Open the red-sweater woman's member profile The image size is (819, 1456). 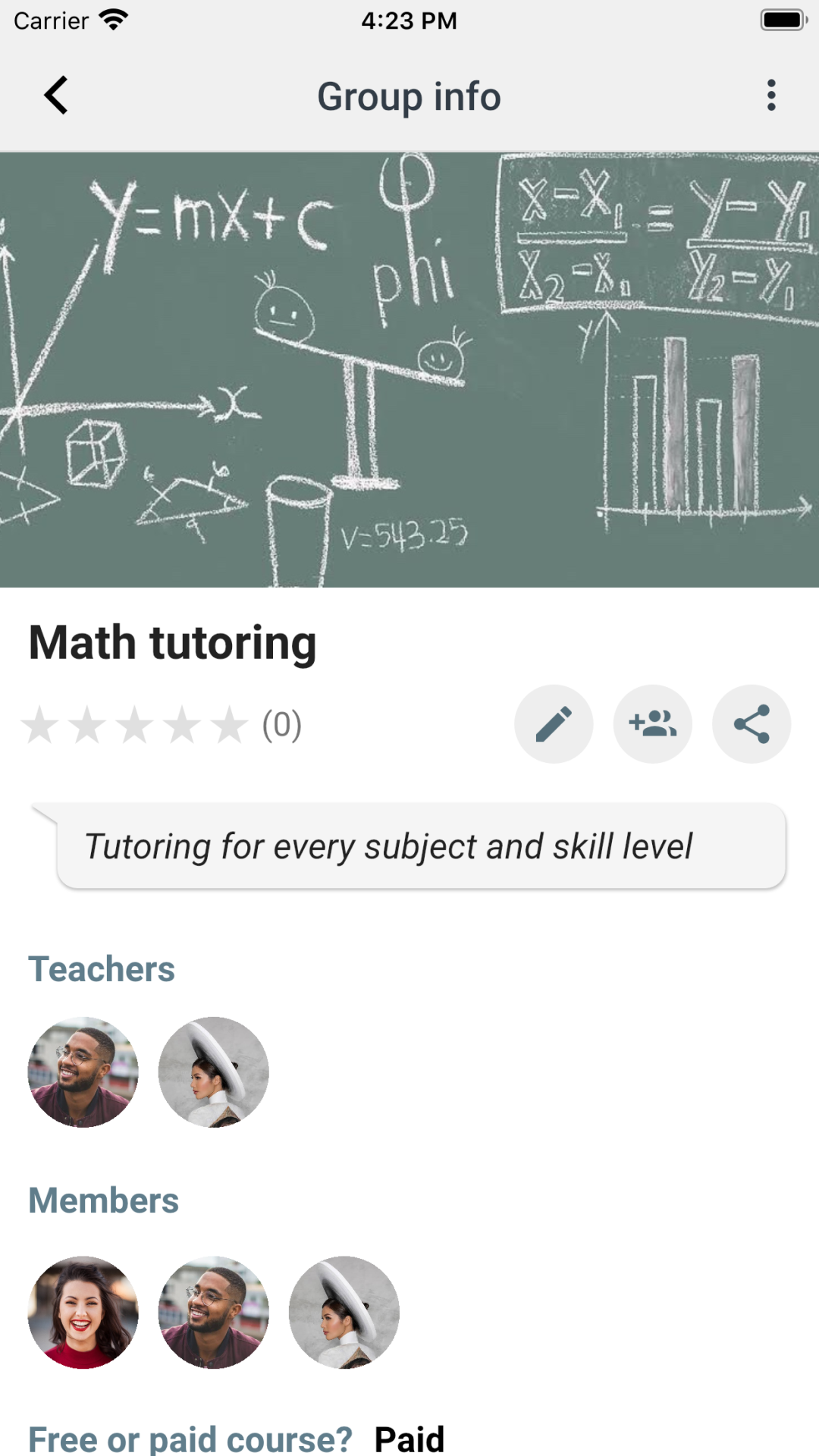(83, 1313)
